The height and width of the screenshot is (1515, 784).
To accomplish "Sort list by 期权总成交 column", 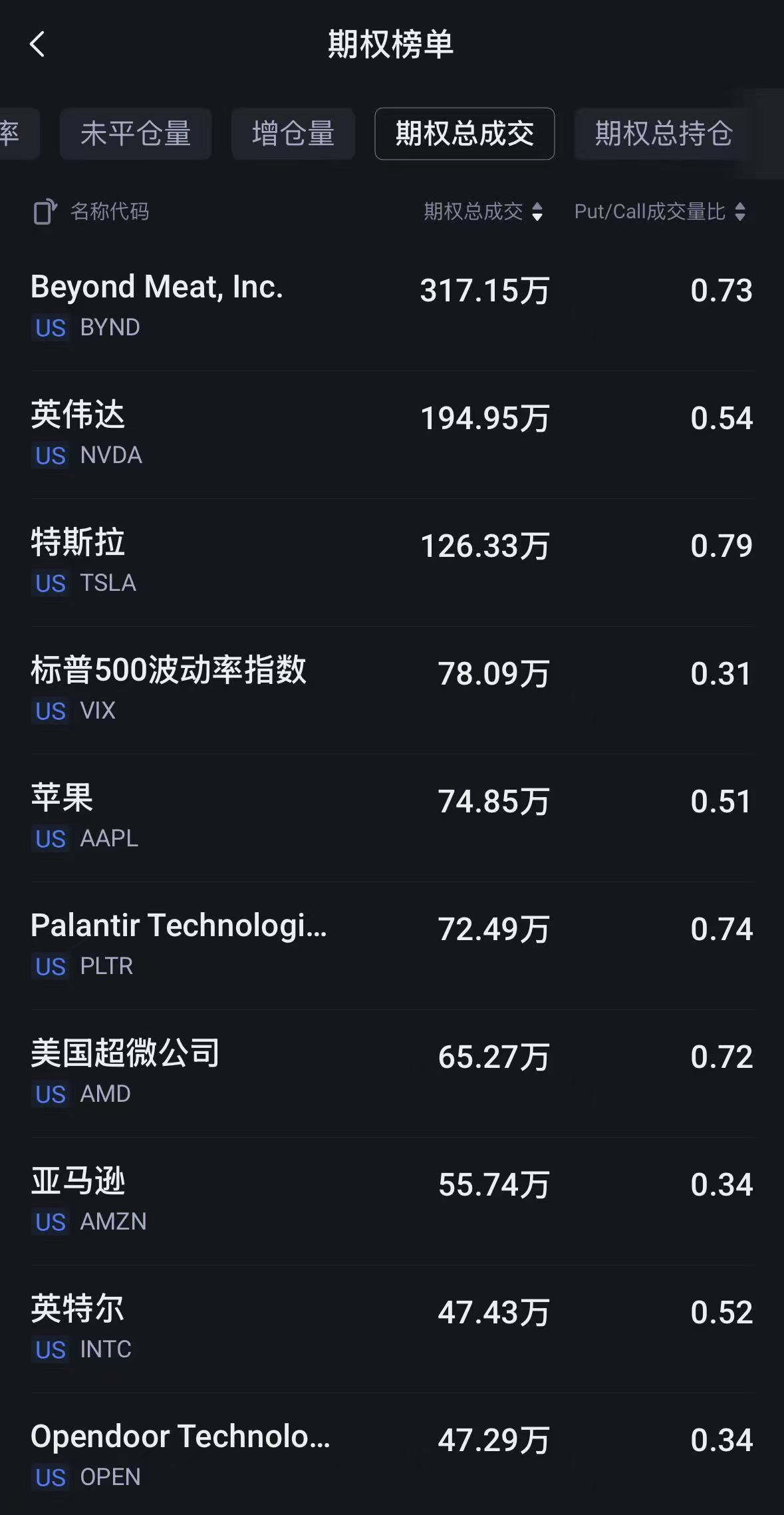I will coord(483,212).
